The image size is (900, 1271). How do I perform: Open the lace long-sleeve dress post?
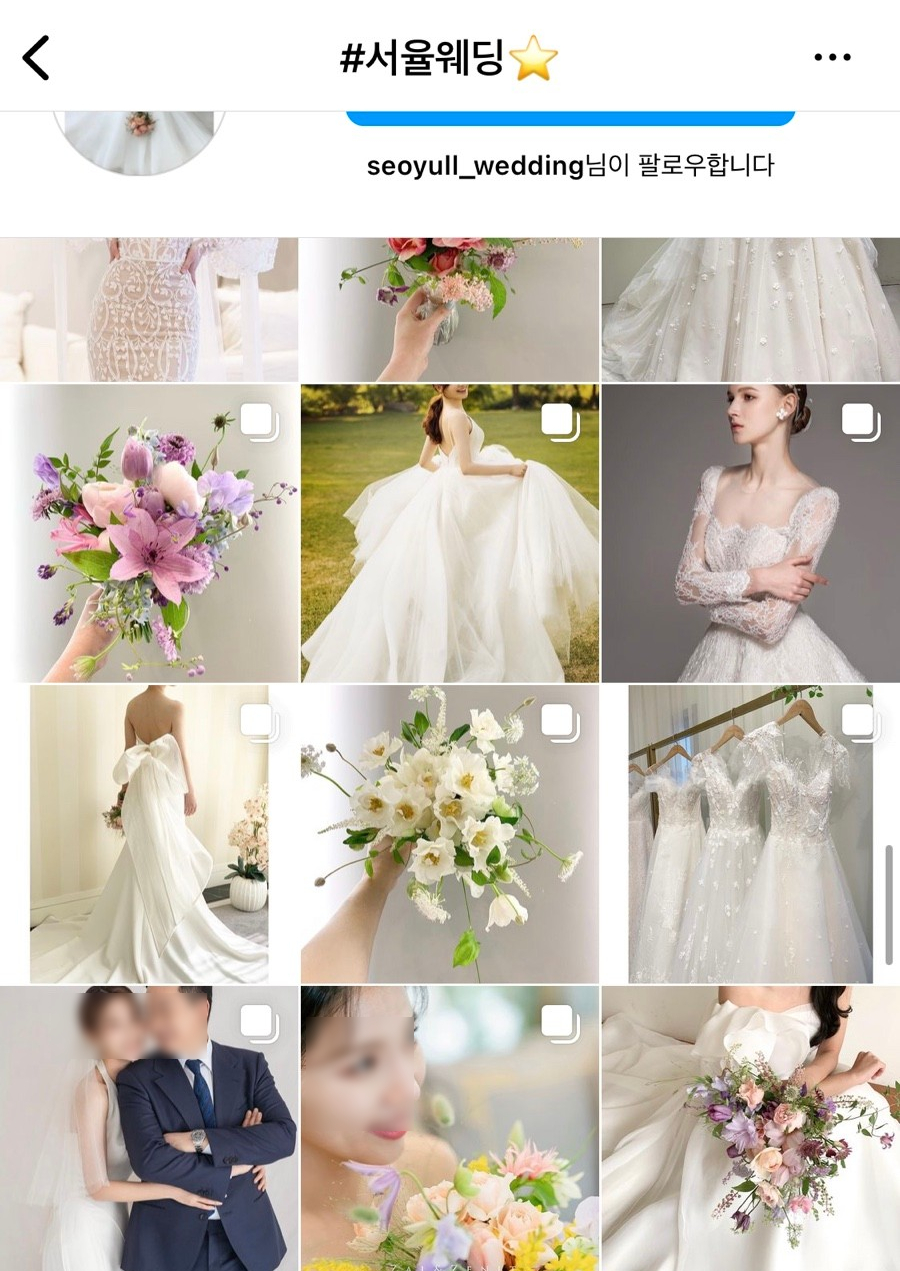click(x=750, y=533)
